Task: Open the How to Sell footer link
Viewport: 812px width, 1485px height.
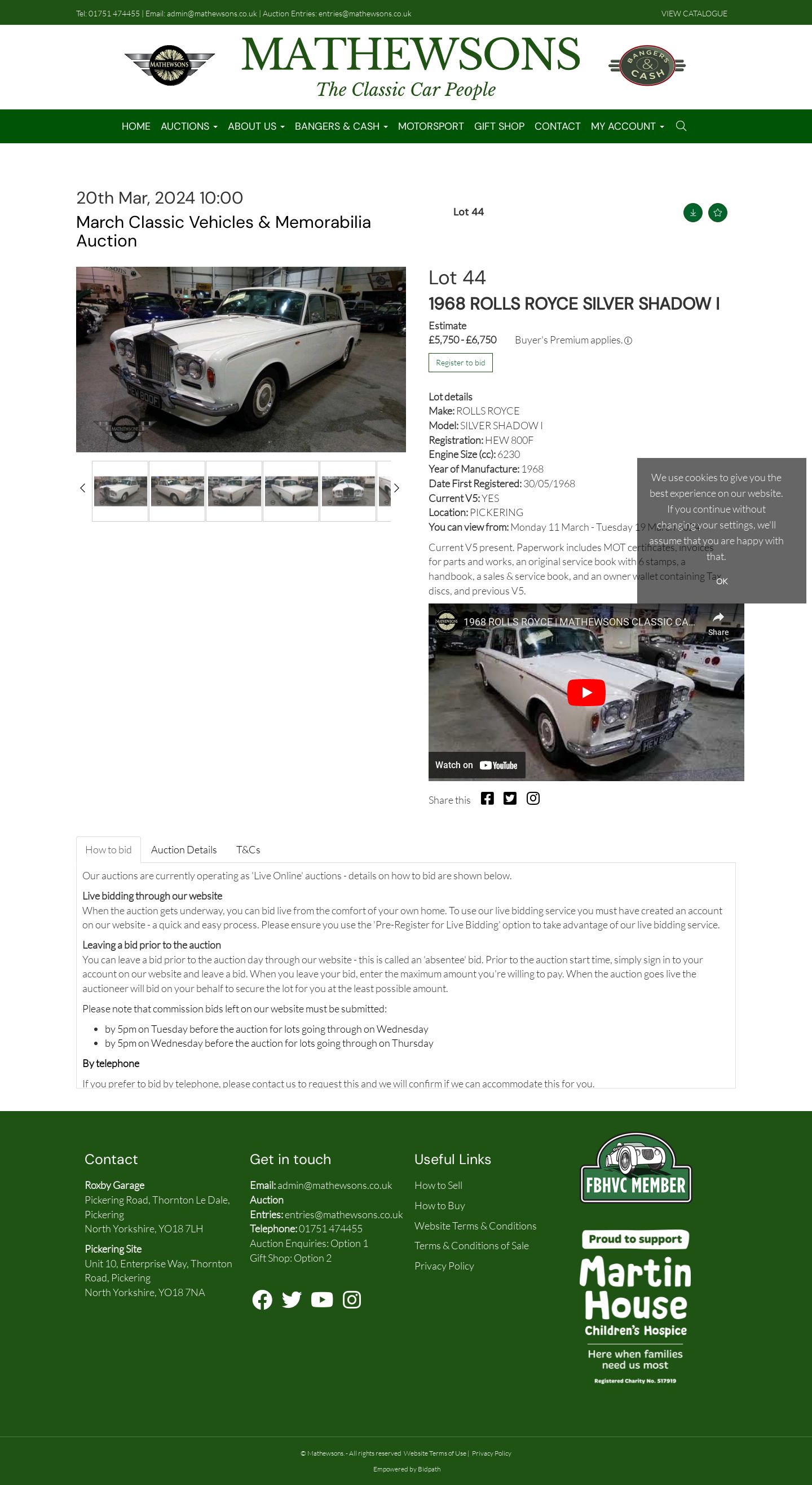Action: pos(438,1185)
